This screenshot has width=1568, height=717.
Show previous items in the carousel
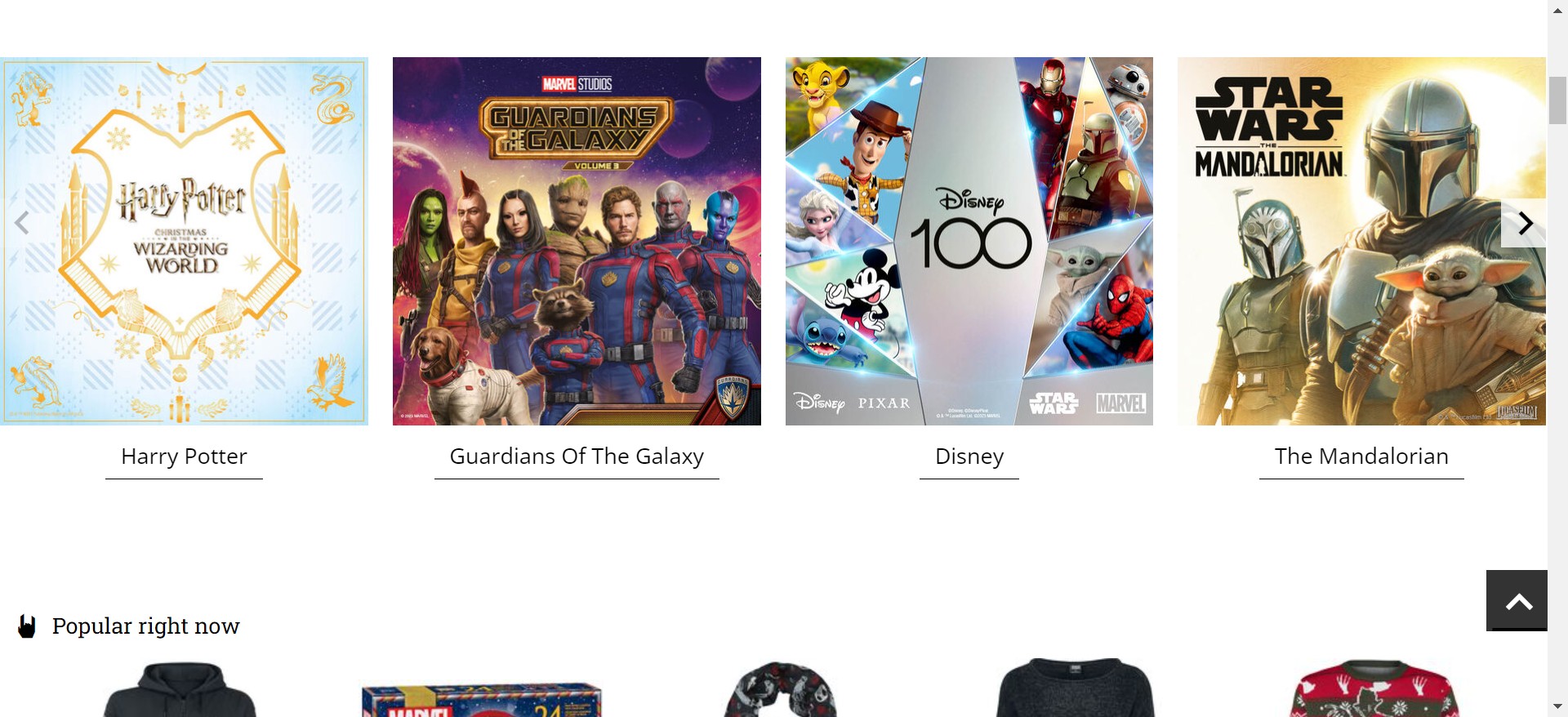22,222
